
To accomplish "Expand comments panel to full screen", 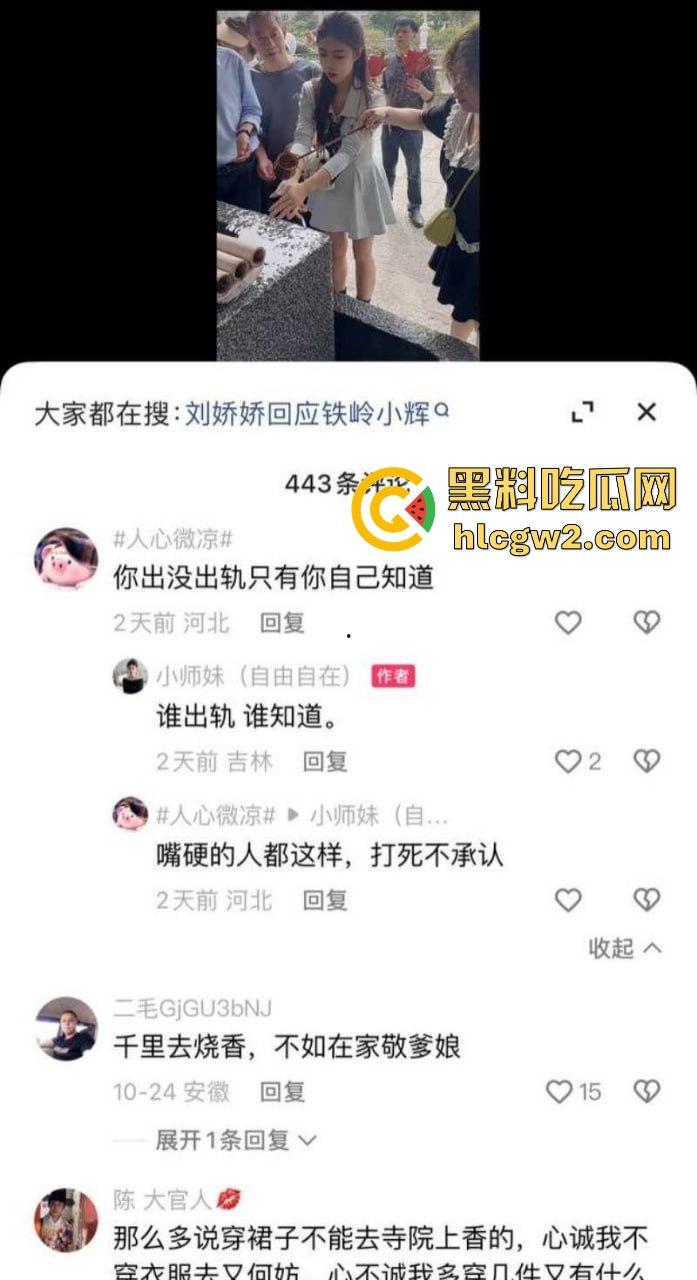I will click(x=582, y=411).
